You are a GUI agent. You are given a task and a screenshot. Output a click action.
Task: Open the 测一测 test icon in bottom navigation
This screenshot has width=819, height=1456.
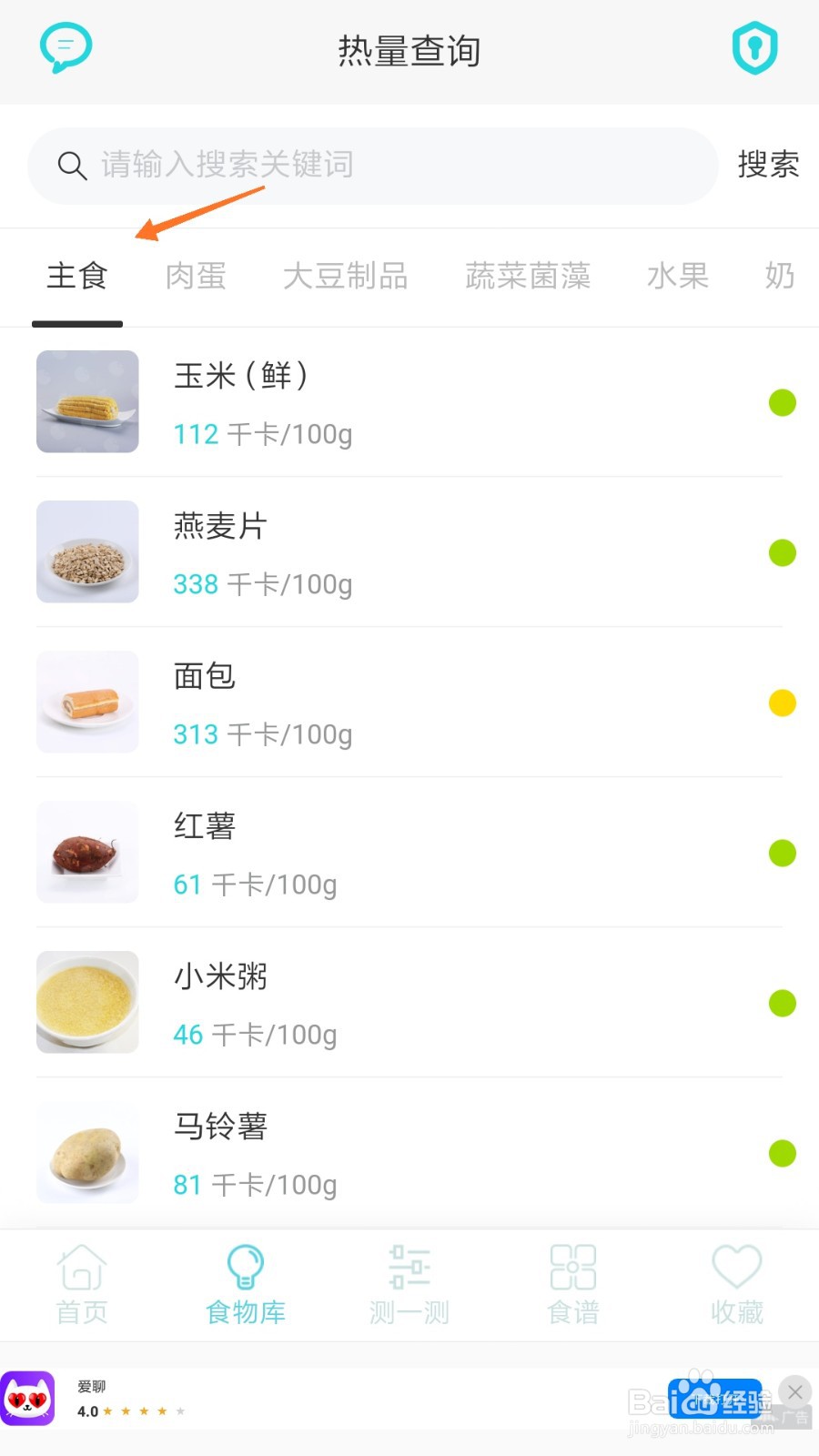[x=409, y=1283]
